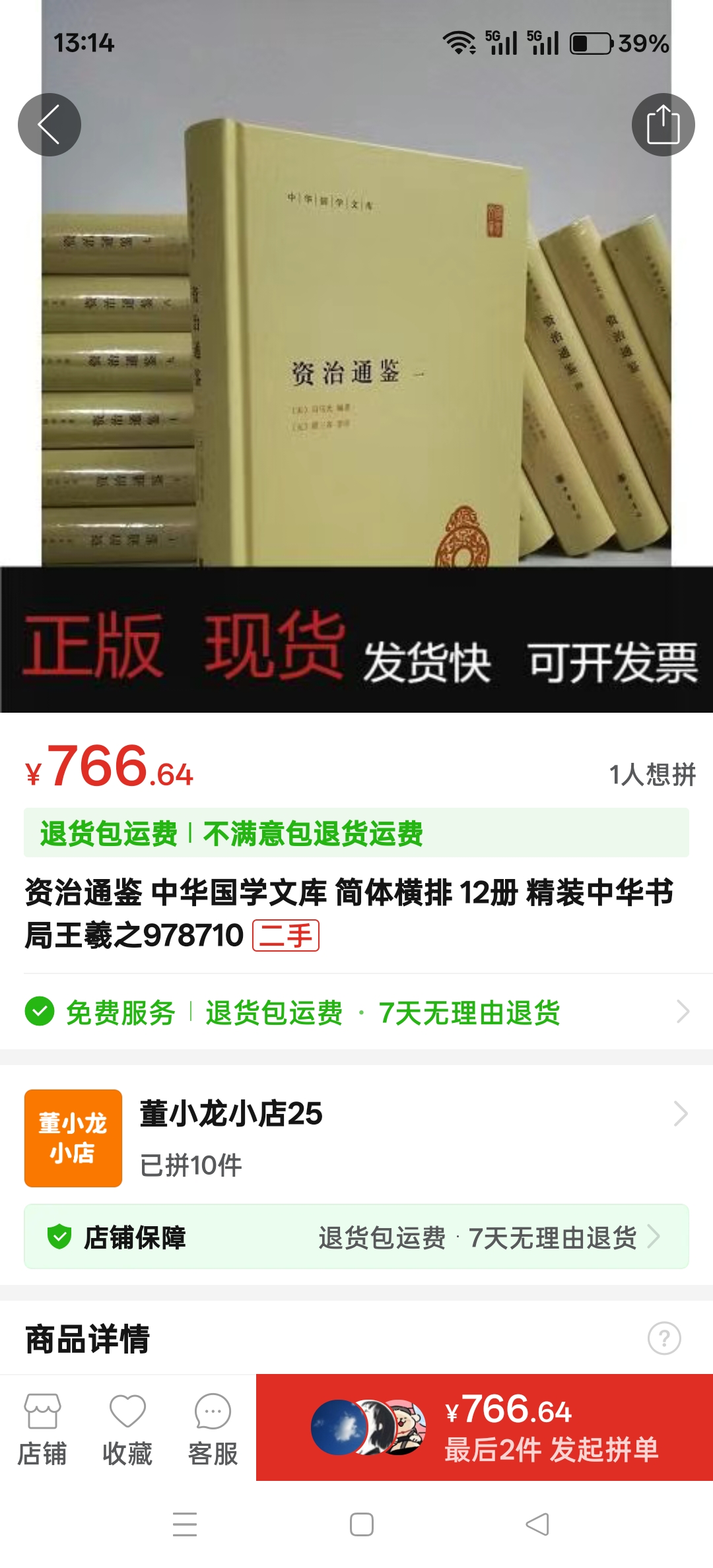Start group buy with 发起拼单 button
Screen dimensions: 713x1568
[485, 1428]
